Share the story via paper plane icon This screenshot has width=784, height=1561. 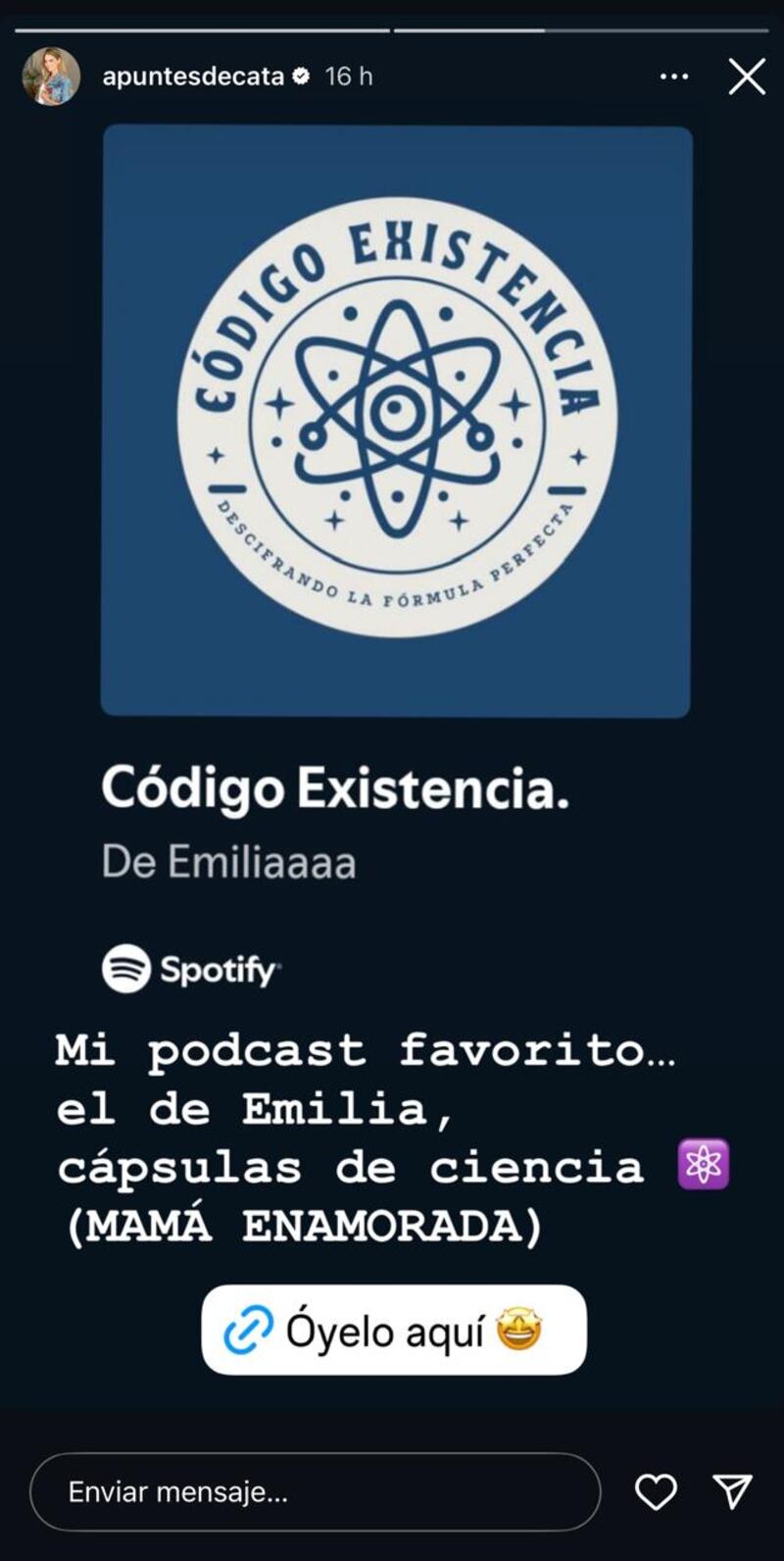coord(733,1491)
